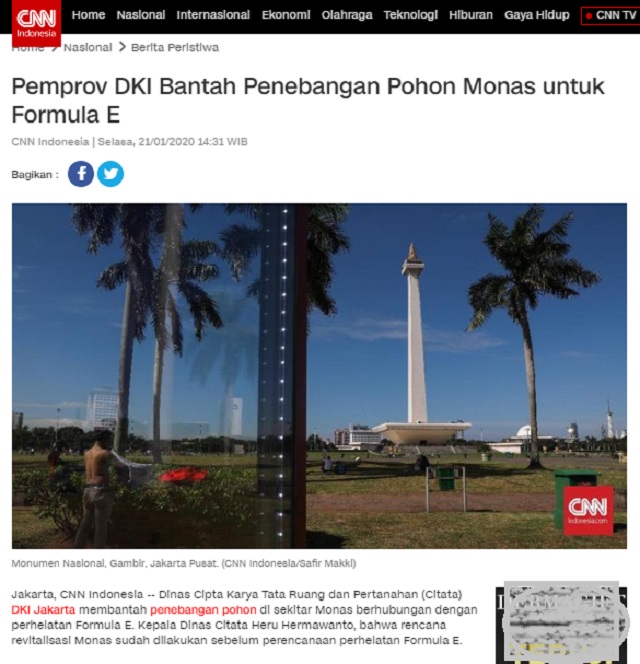Browse the Teknologi section

coord(411,15)
